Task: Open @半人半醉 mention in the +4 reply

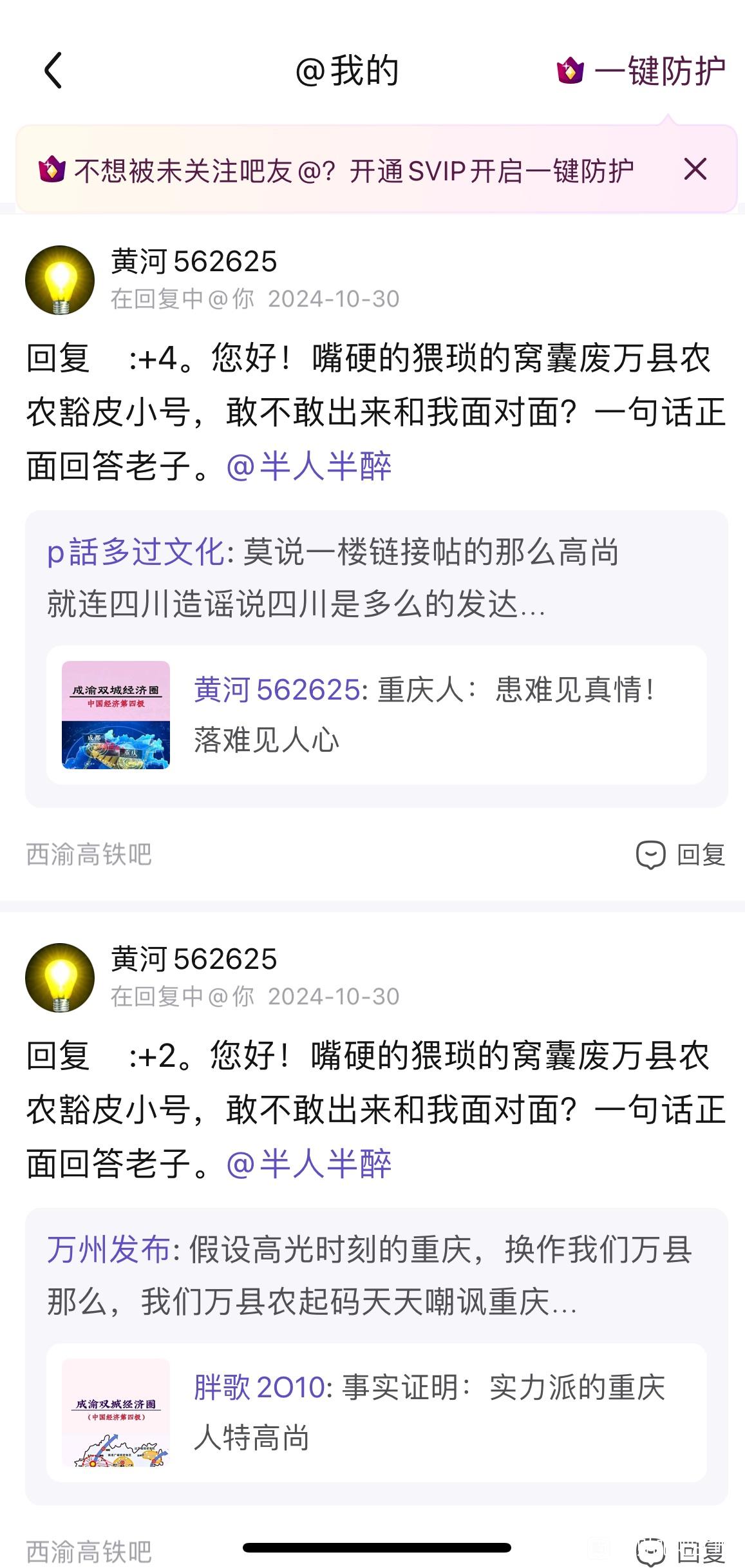Action: tap(309, 466)
